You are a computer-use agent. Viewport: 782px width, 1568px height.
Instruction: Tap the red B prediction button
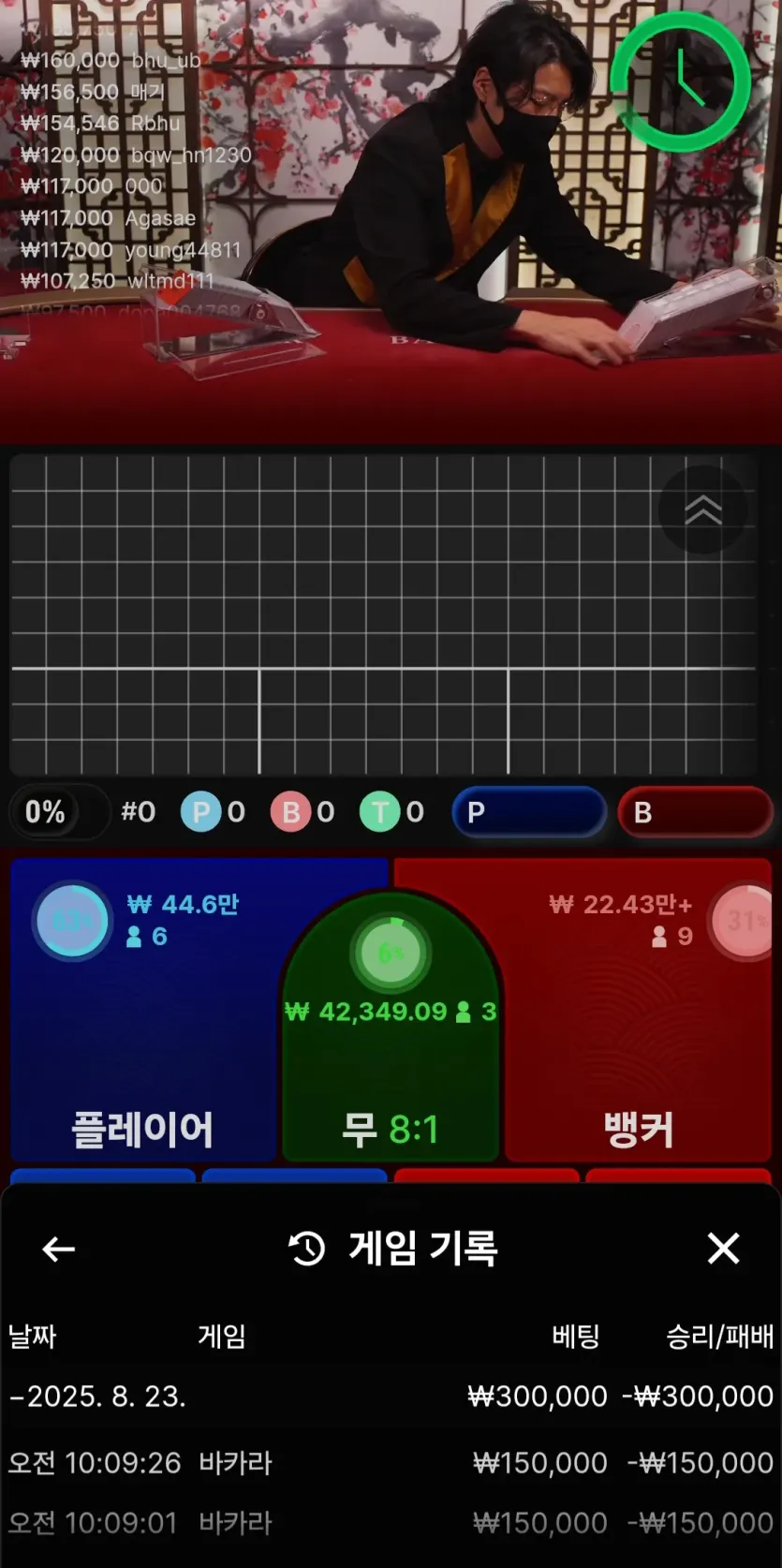[x=695, y=812]
